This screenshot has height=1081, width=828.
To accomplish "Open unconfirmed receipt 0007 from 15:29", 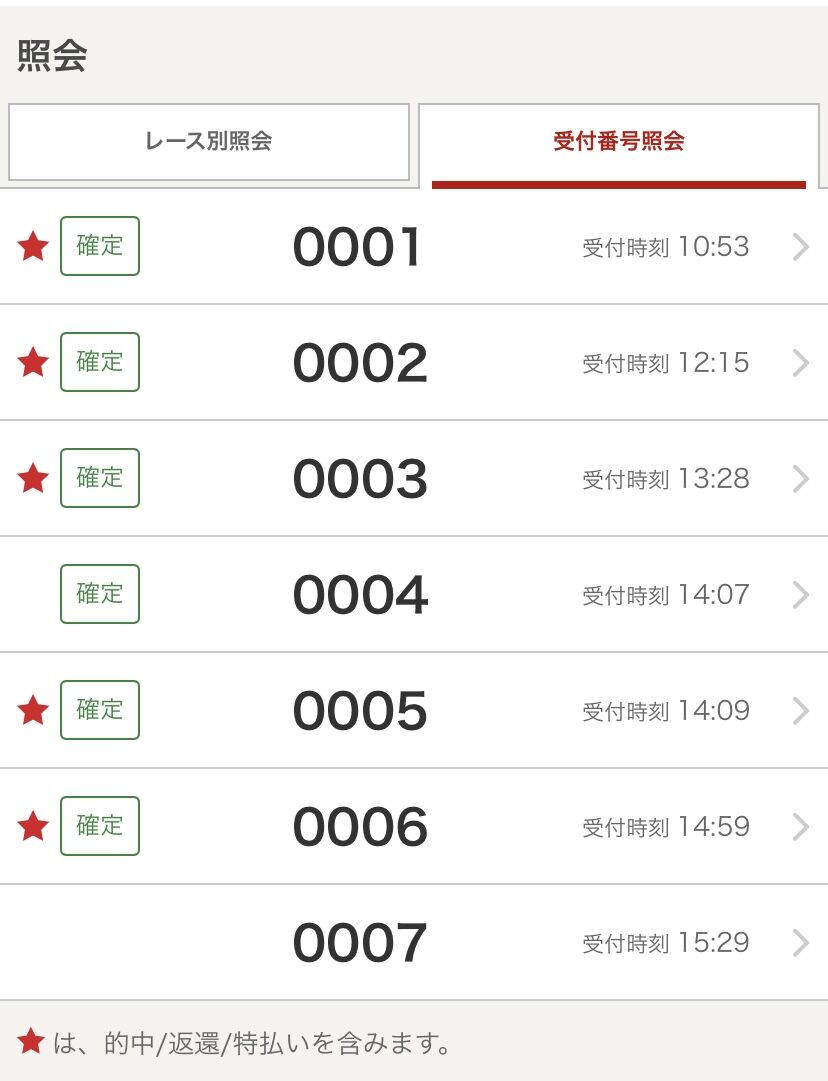I will point(414,943).
